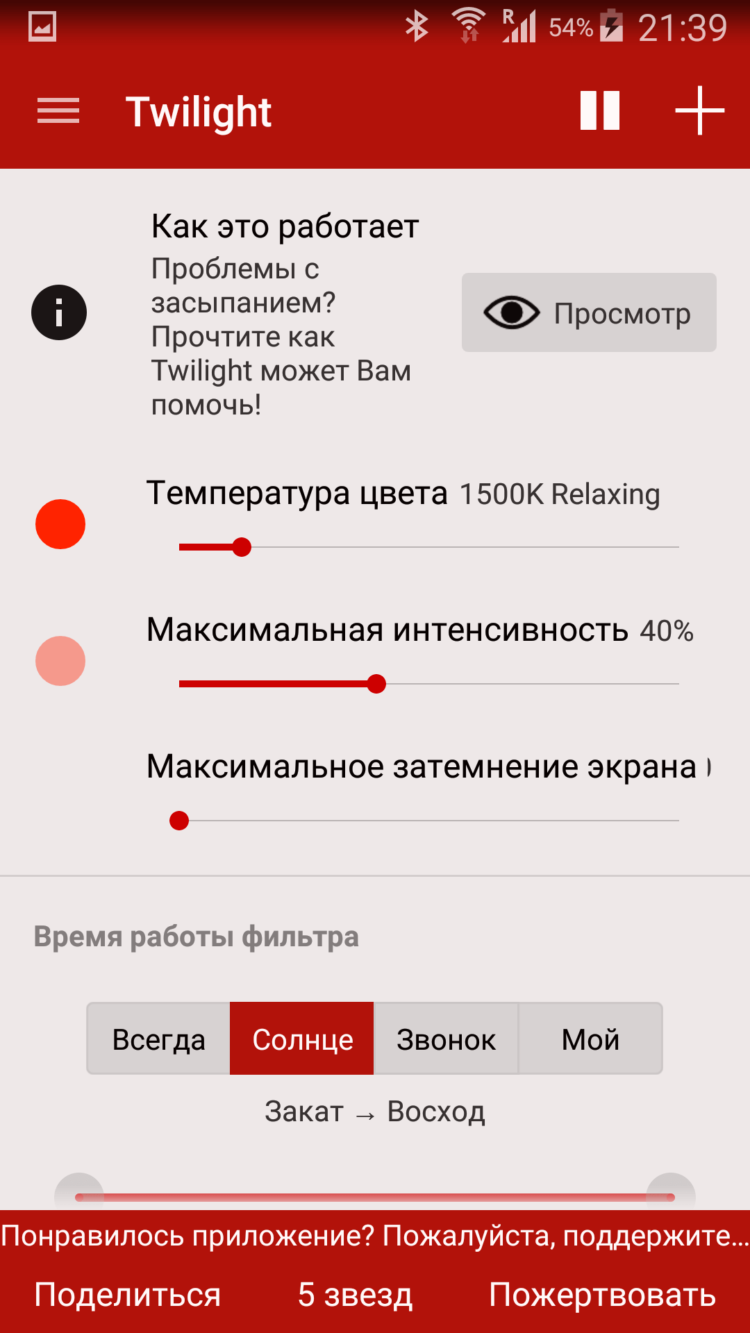
Task: Tap Пожертвовать to donate
Action: (602, 1295)
